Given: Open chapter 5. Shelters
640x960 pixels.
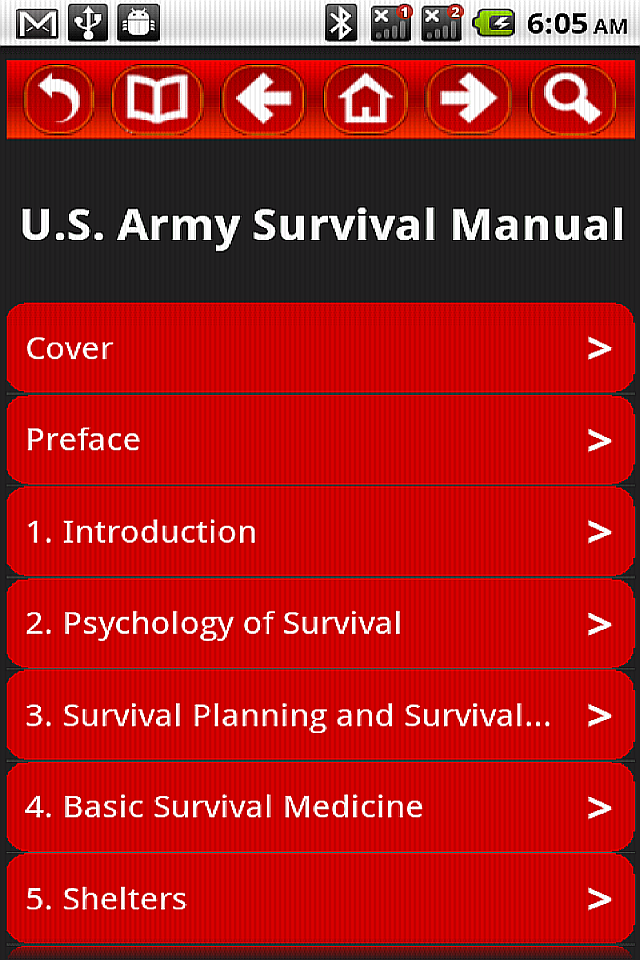Looking at the screenshot, I should [x=320, y=899].
